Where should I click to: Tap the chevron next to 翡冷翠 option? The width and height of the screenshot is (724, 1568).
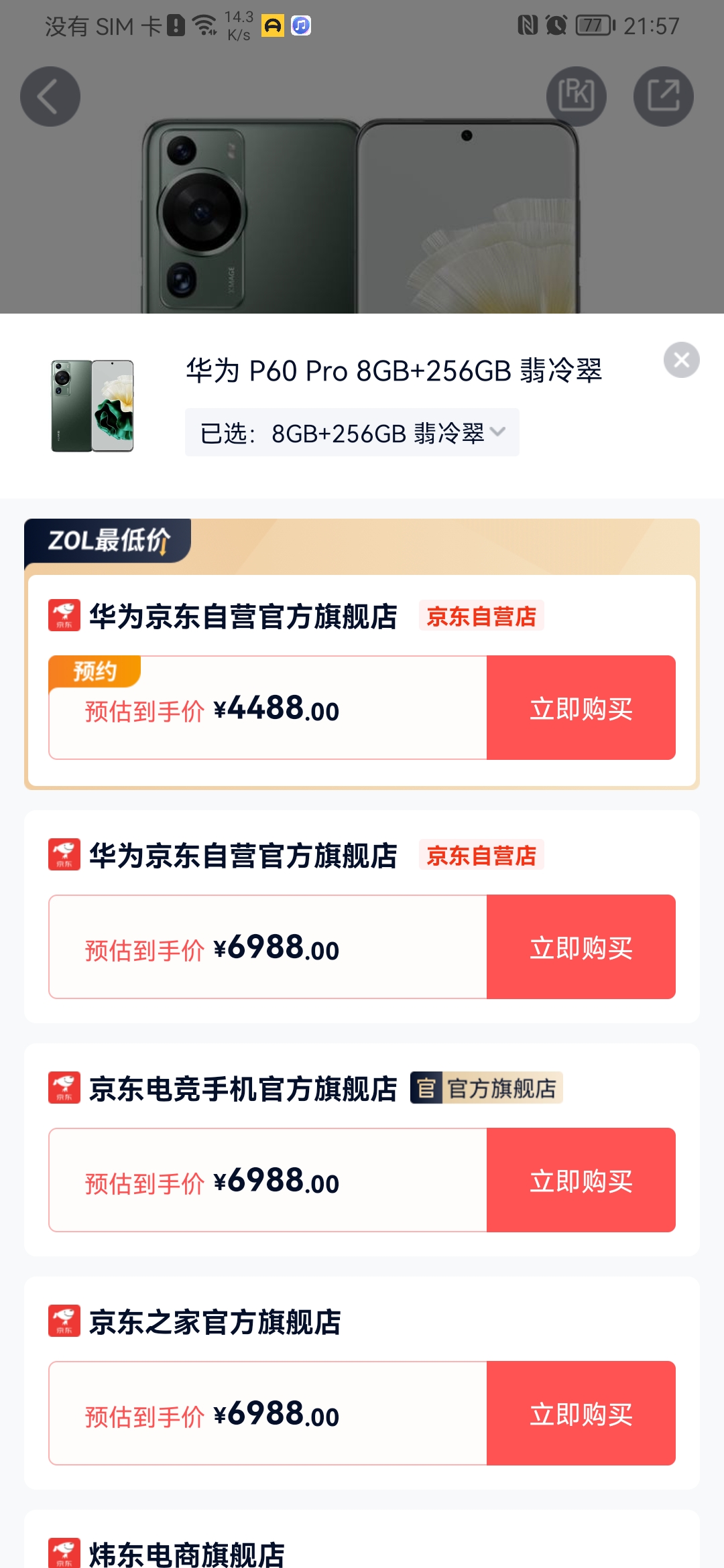tap(497, 432)
